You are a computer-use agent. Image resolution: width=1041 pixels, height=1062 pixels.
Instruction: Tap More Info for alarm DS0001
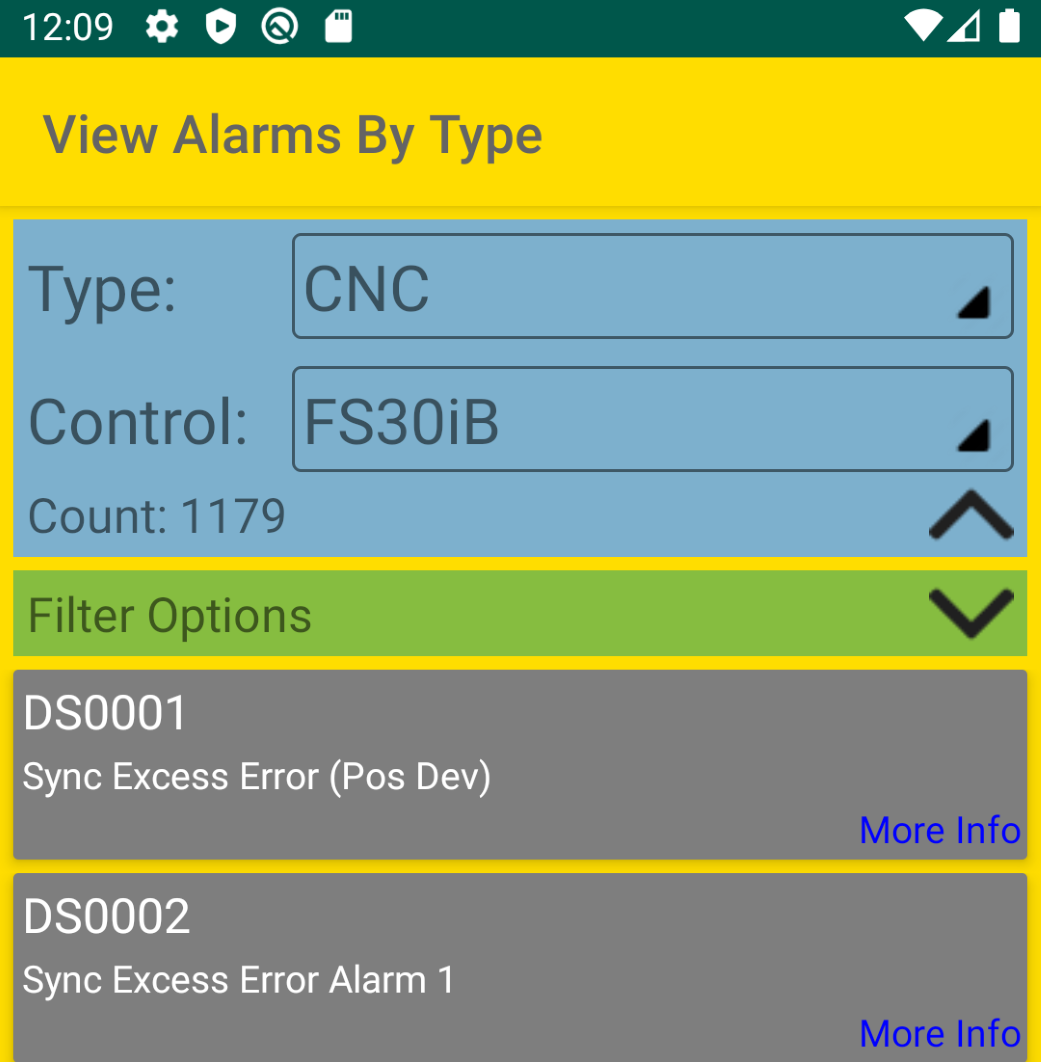click(x=939, y=830)
